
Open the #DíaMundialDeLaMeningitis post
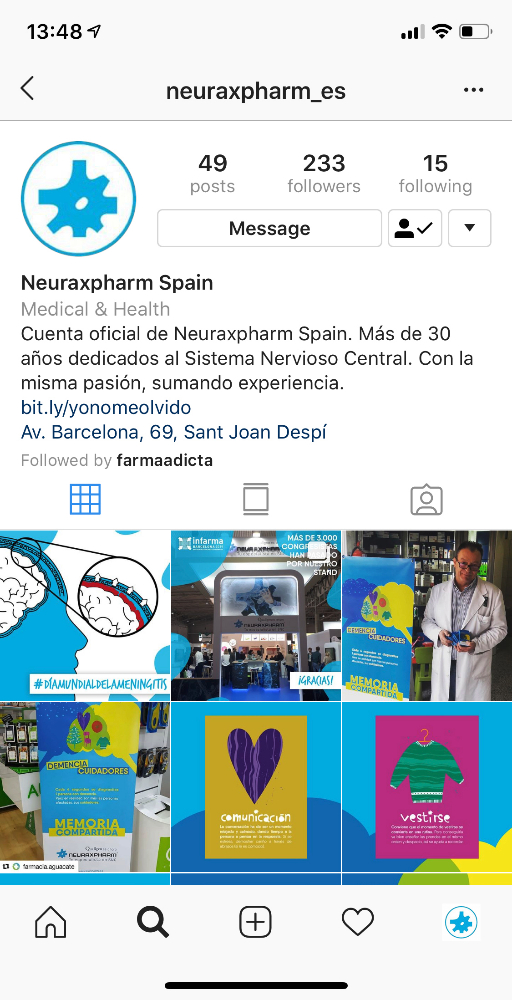[85, 615]
